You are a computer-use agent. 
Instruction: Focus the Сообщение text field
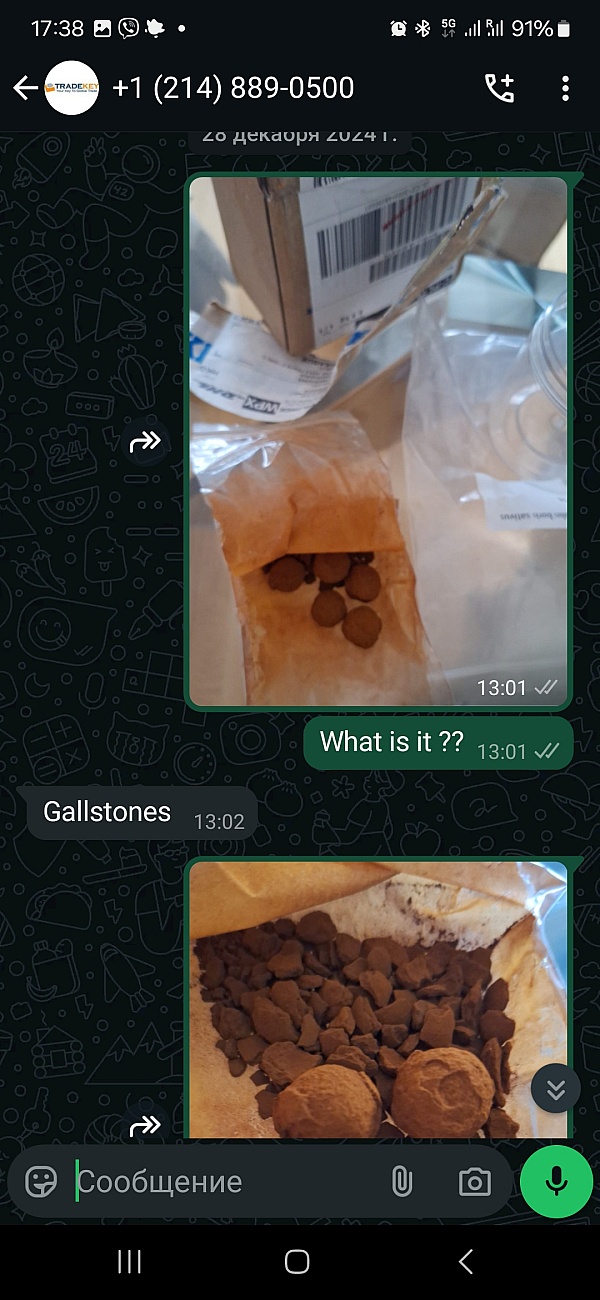point(220,1182)
